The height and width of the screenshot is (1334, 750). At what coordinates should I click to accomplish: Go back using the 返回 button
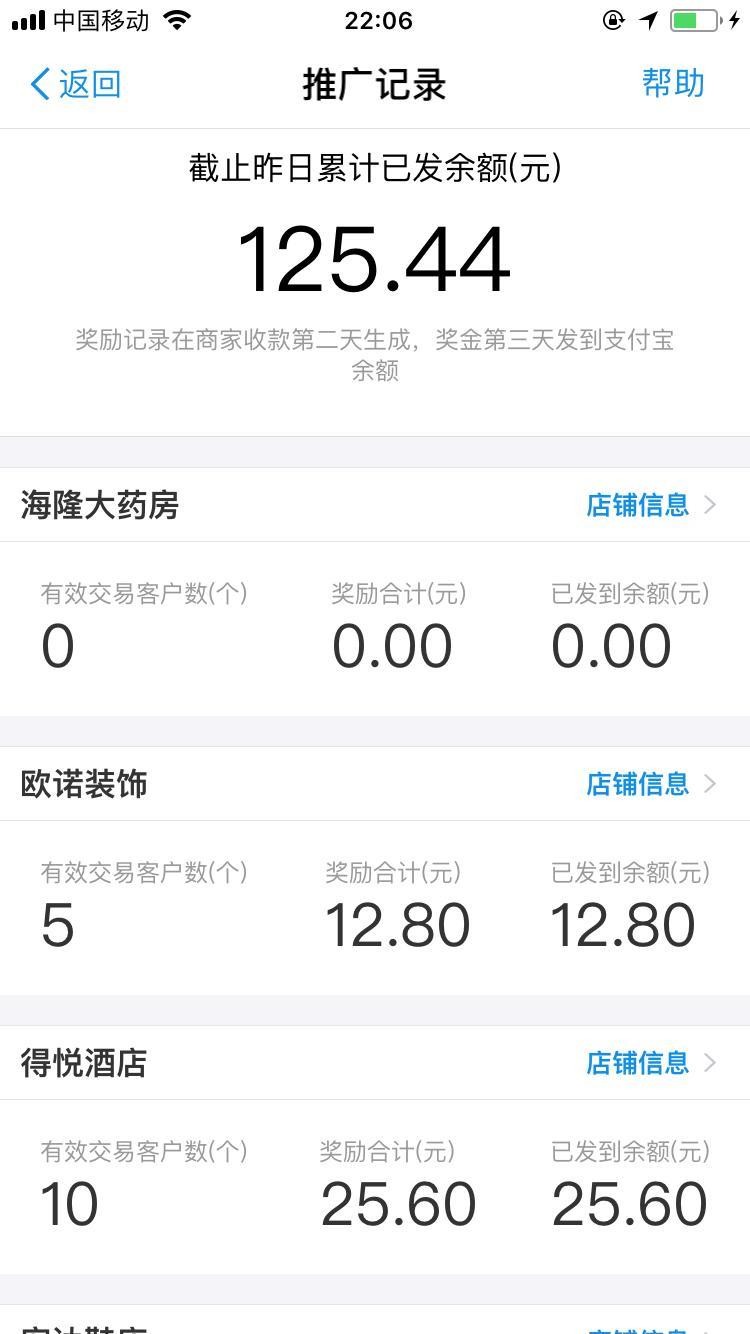point(76,84)
